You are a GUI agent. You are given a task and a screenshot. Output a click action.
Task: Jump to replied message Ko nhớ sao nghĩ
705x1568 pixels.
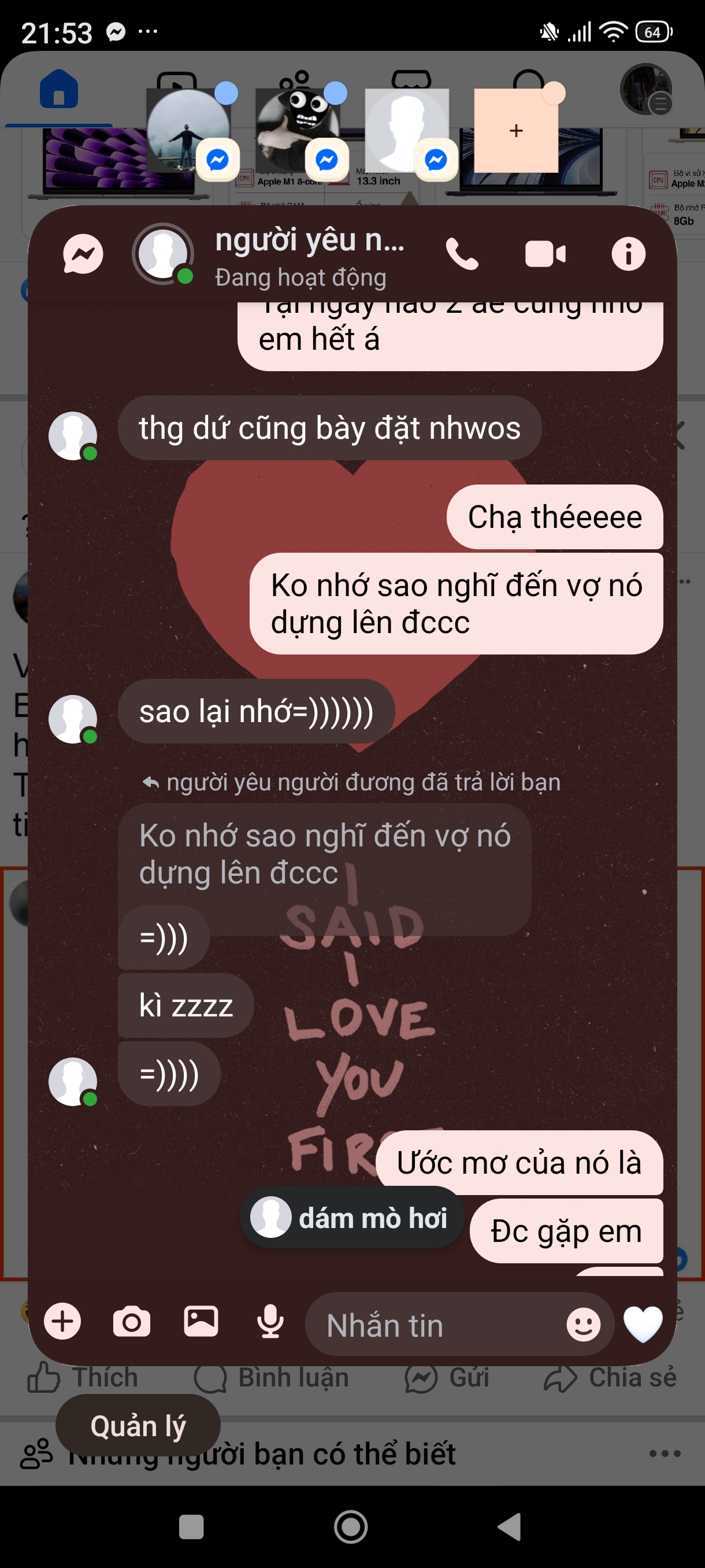(x=324, y=854)
